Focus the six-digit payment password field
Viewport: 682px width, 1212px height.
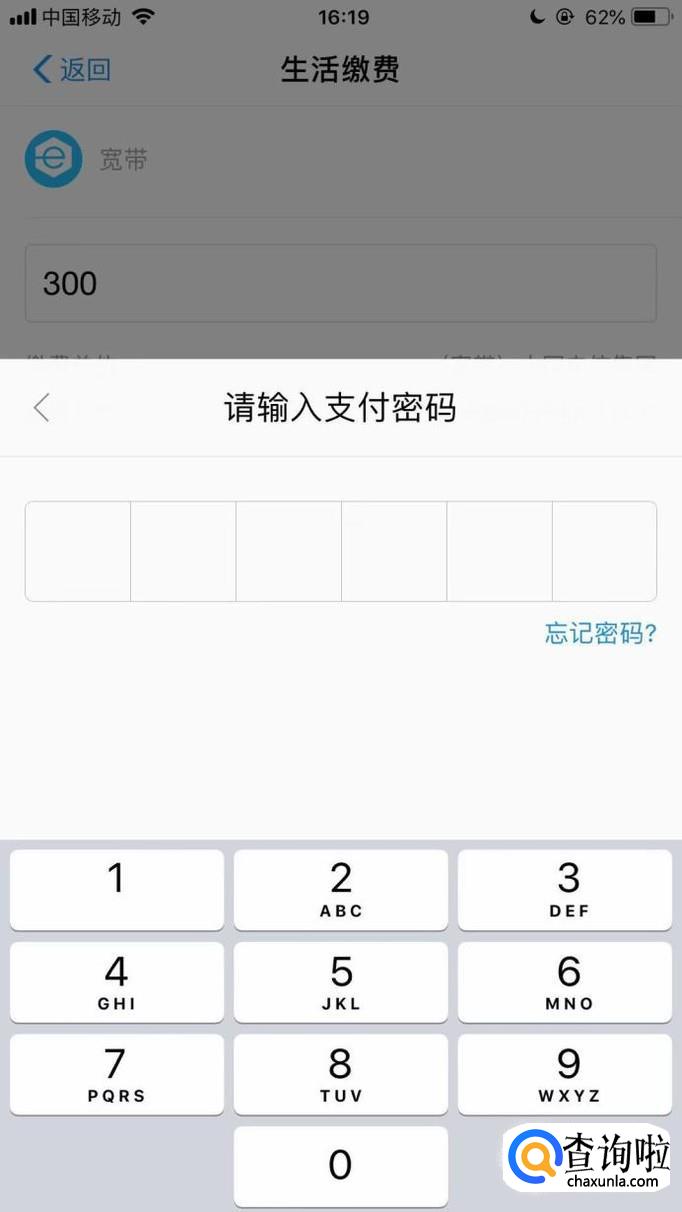point(340,551)
